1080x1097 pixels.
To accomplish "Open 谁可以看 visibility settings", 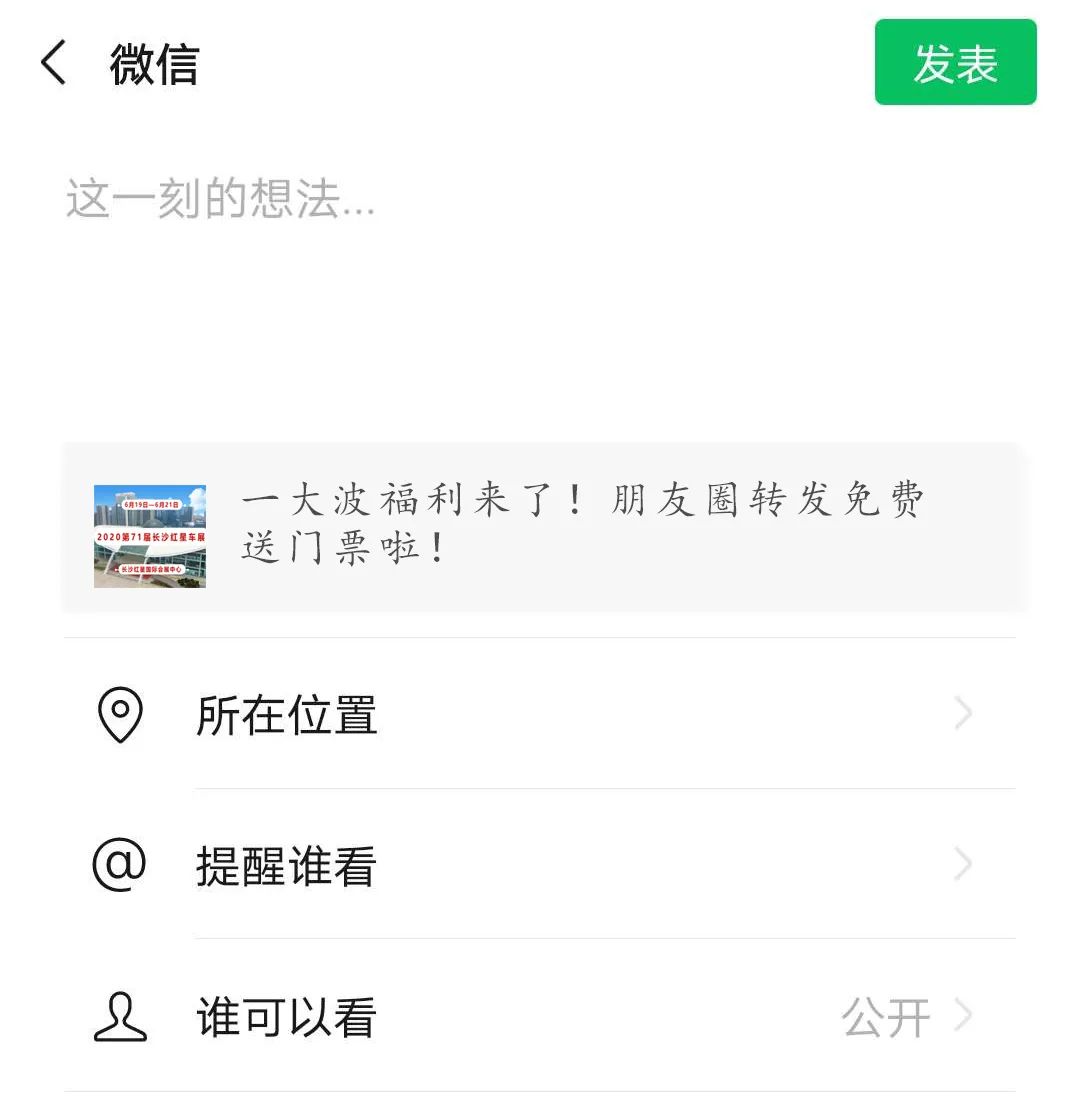I will pos(540,1017).
